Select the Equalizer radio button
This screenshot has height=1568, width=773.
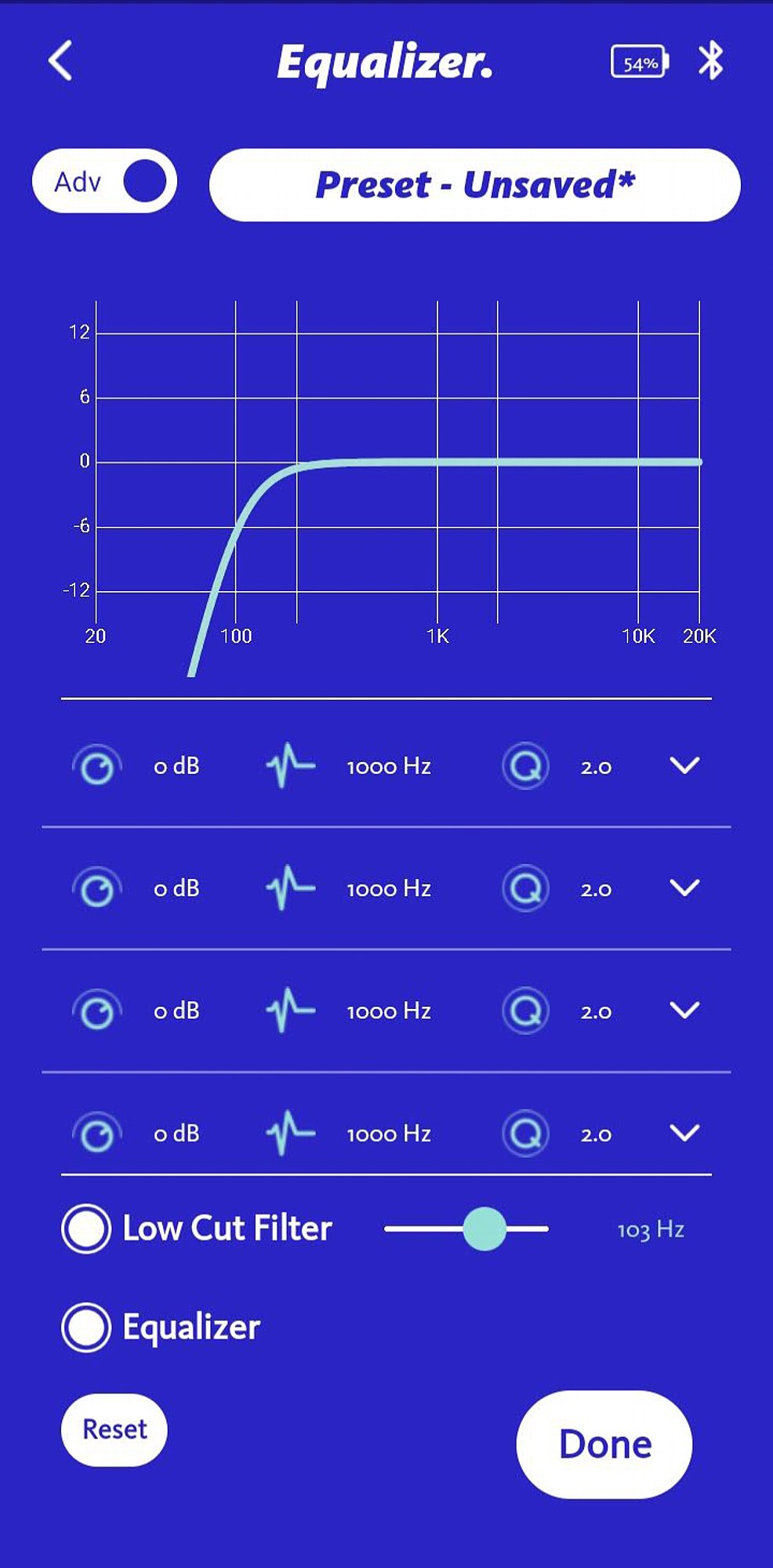(86, 1327)
